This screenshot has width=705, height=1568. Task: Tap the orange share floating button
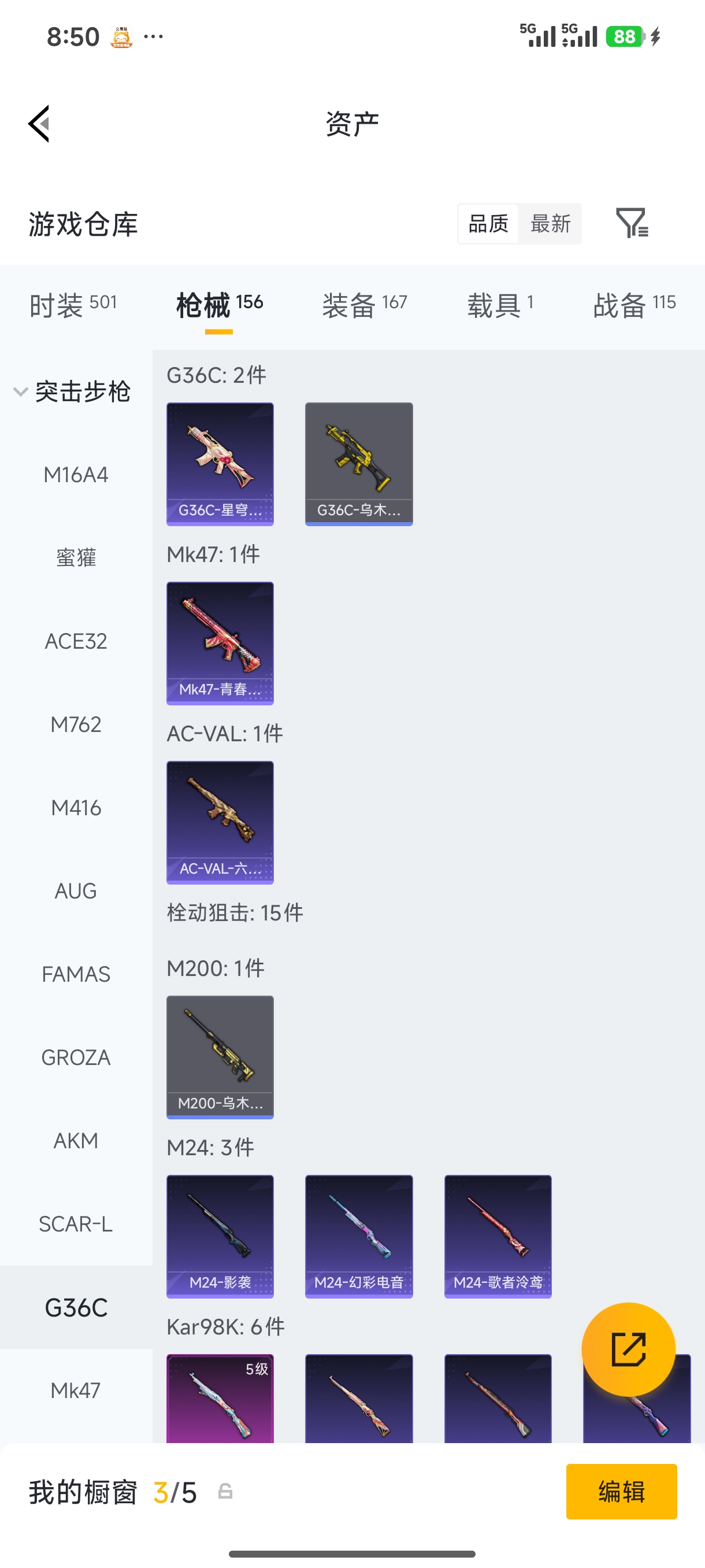click(x=628, y=1349)
